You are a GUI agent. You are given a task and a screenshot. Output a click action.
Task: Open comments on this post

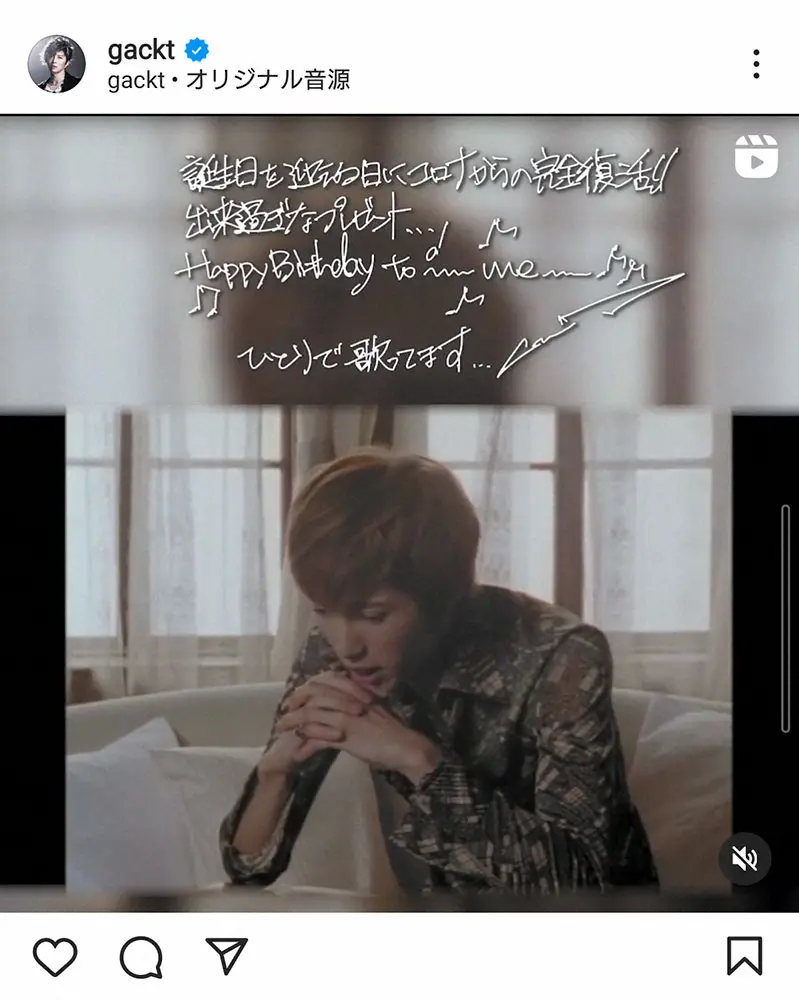tap(141, 957)
